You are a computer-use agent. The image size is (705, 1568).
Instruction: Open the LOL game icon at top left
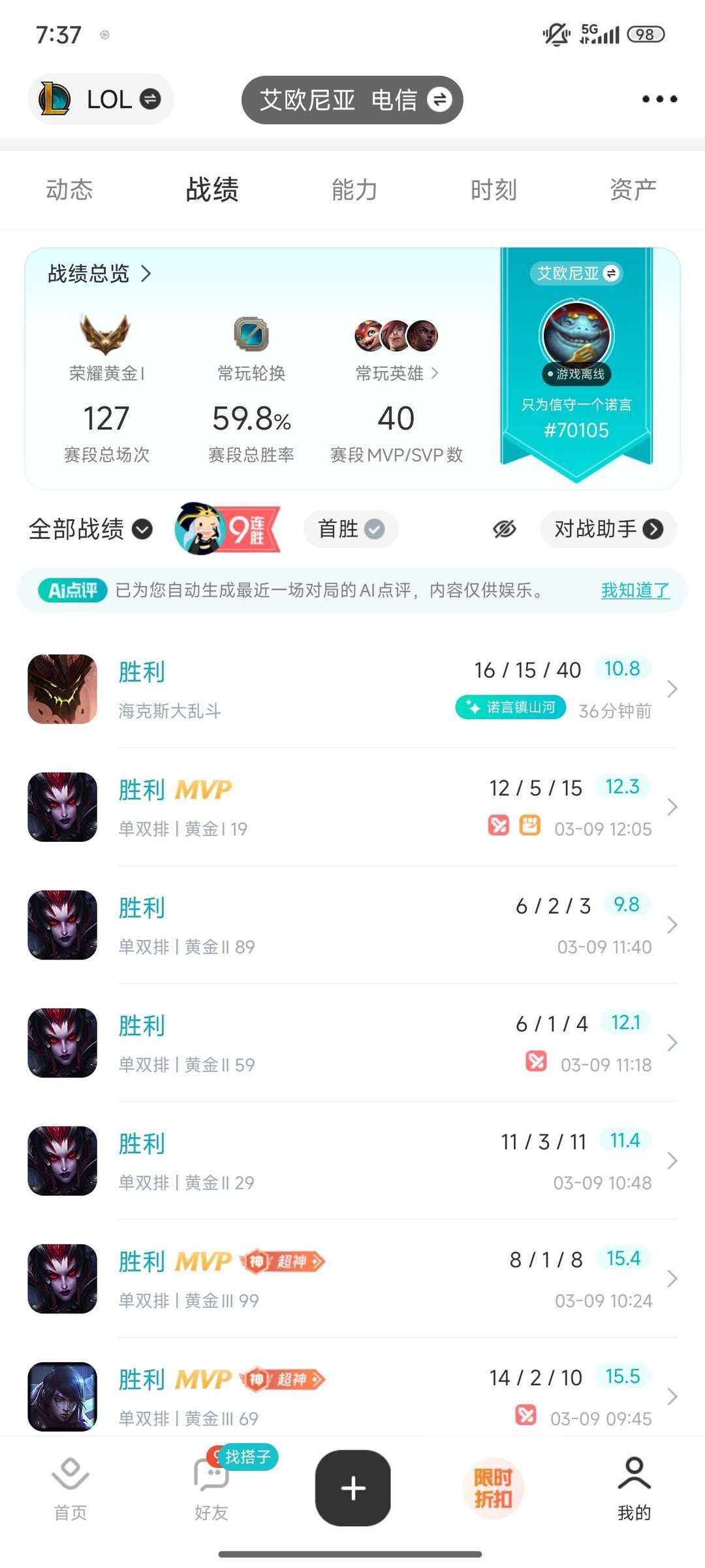[55, 99]
